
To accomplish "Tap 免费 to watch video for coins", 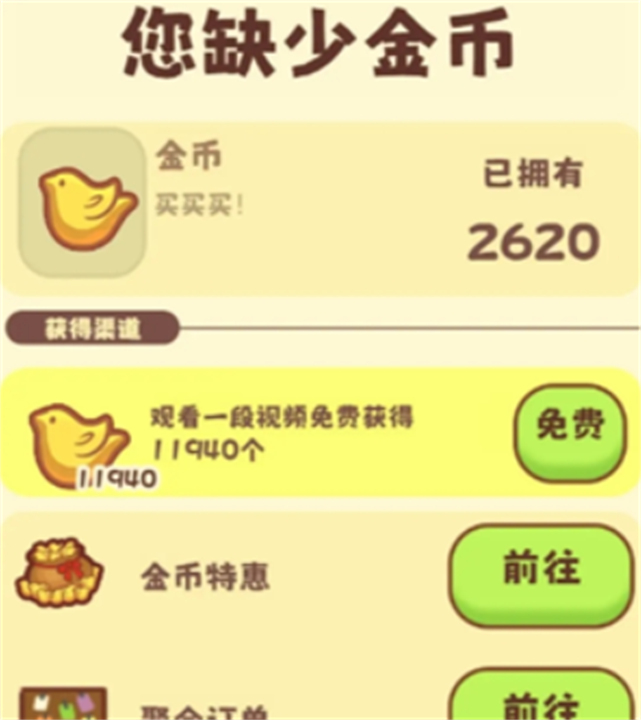I will click(570, 431).
